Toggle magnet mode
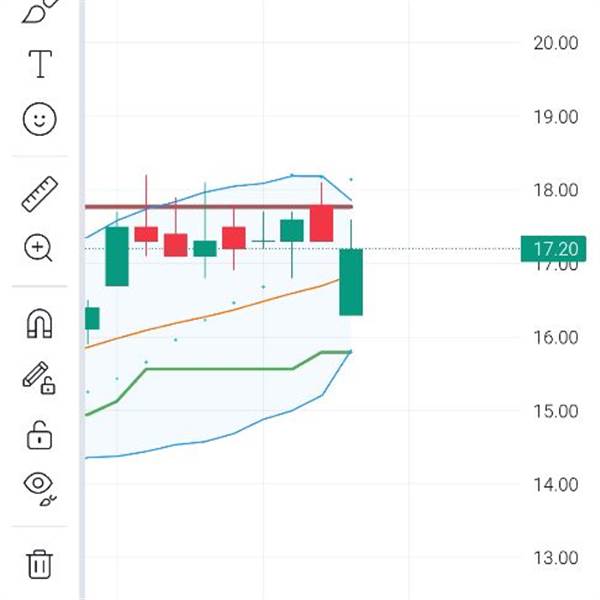The height and width of the screenshot is (600, 600). click(39, 323)
